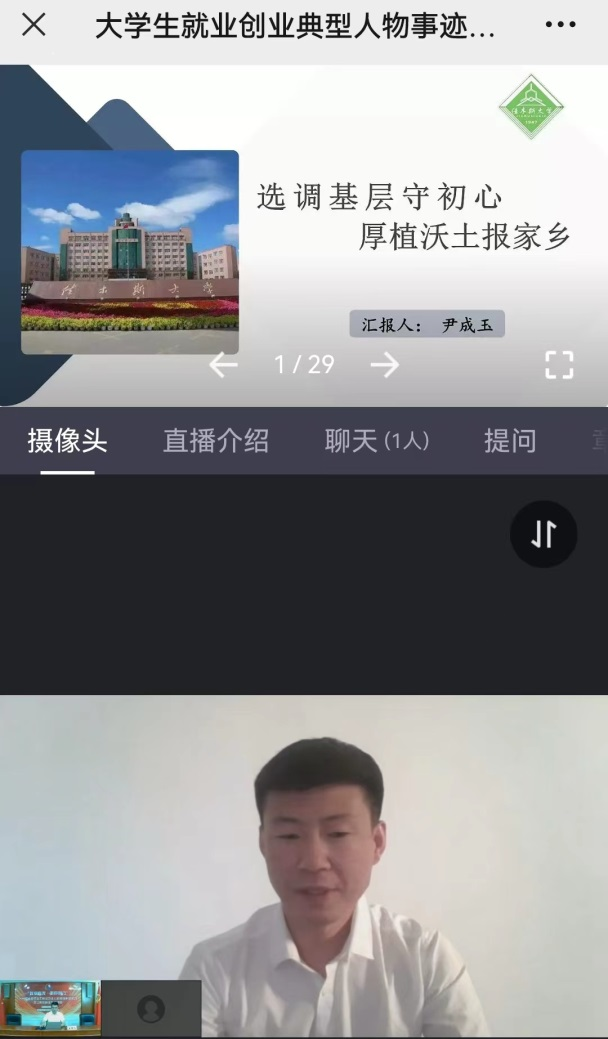Switch to the 摄像头 tab
This screenshot has width=608, height=1039.
(x=67, y=440)
